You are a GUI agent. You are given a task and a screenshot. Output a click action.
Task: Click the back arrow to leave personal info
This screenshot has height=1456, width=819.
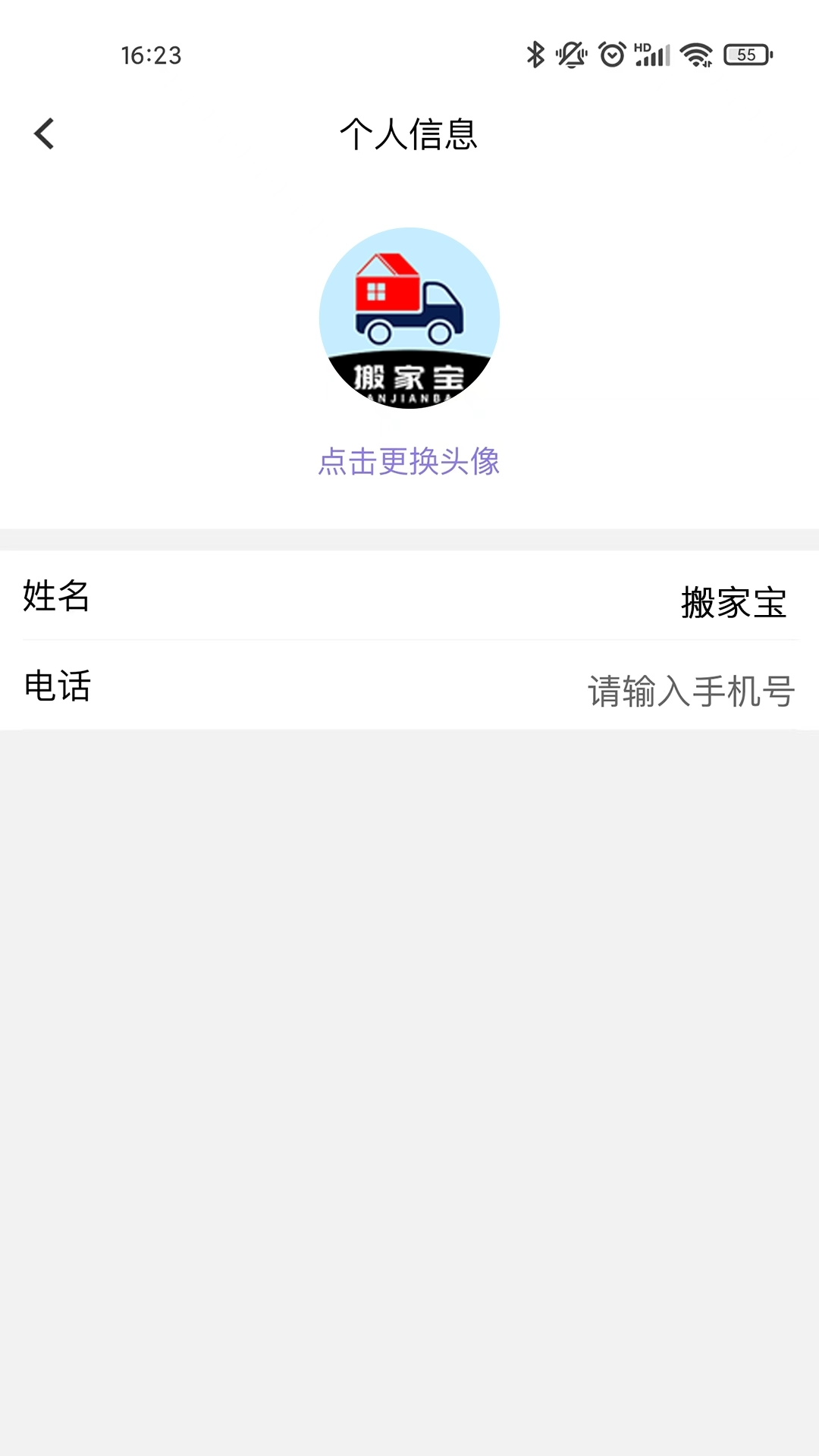[43, 133]
